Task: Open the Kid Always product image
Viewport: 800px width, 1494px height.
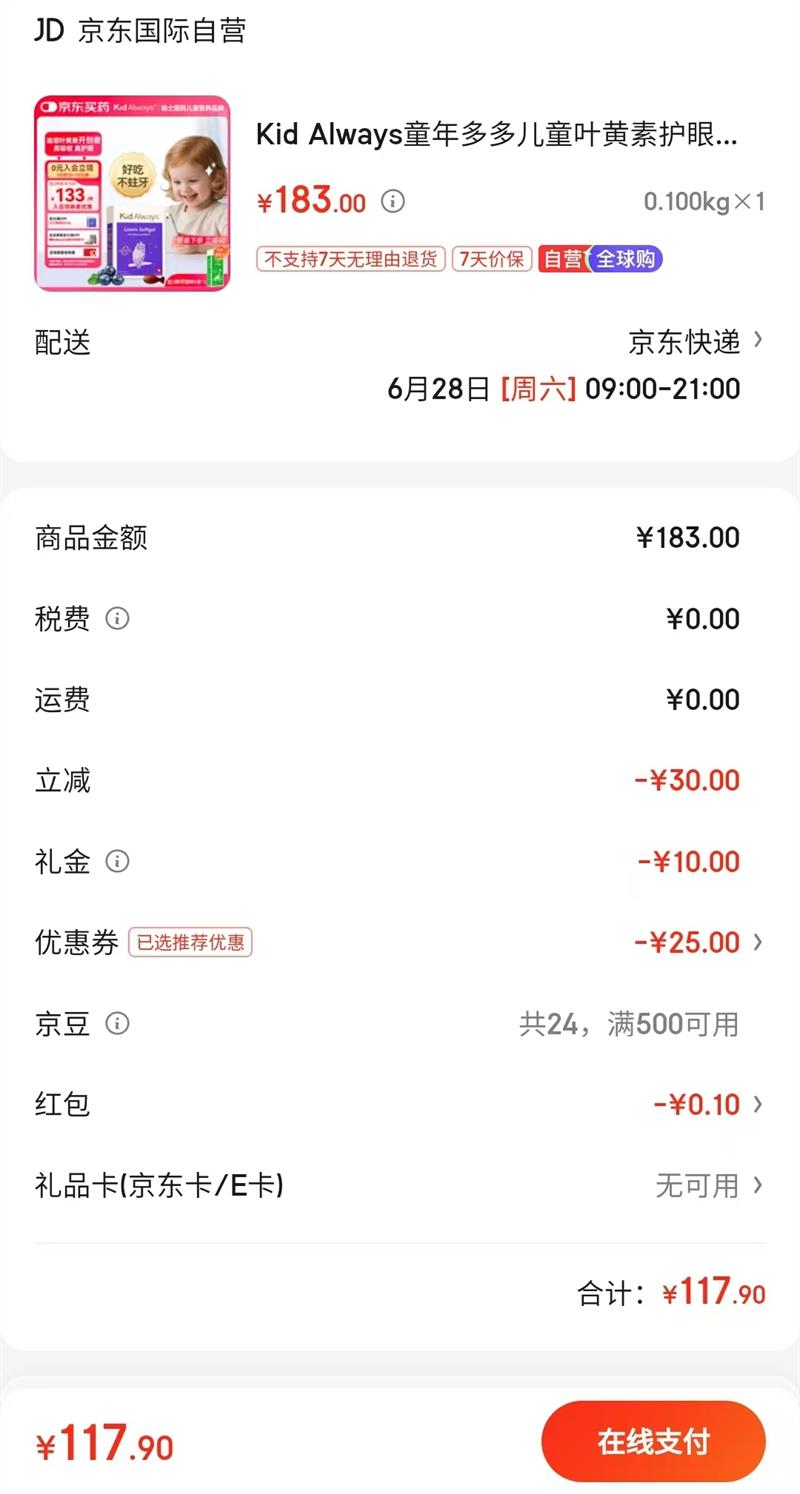Action: (x=132, y=193)
